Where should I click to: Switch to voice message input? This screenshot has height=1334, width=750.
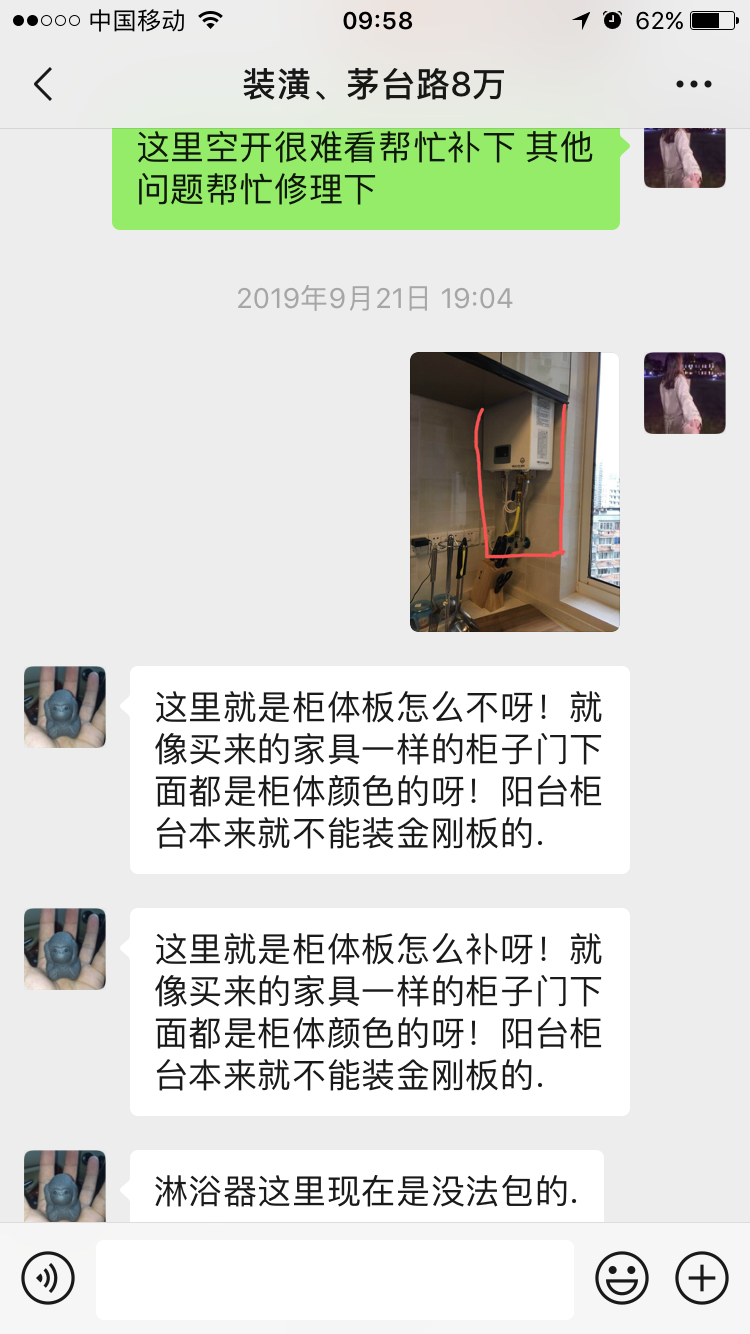pyautogui.click(x=48, y=1278)
